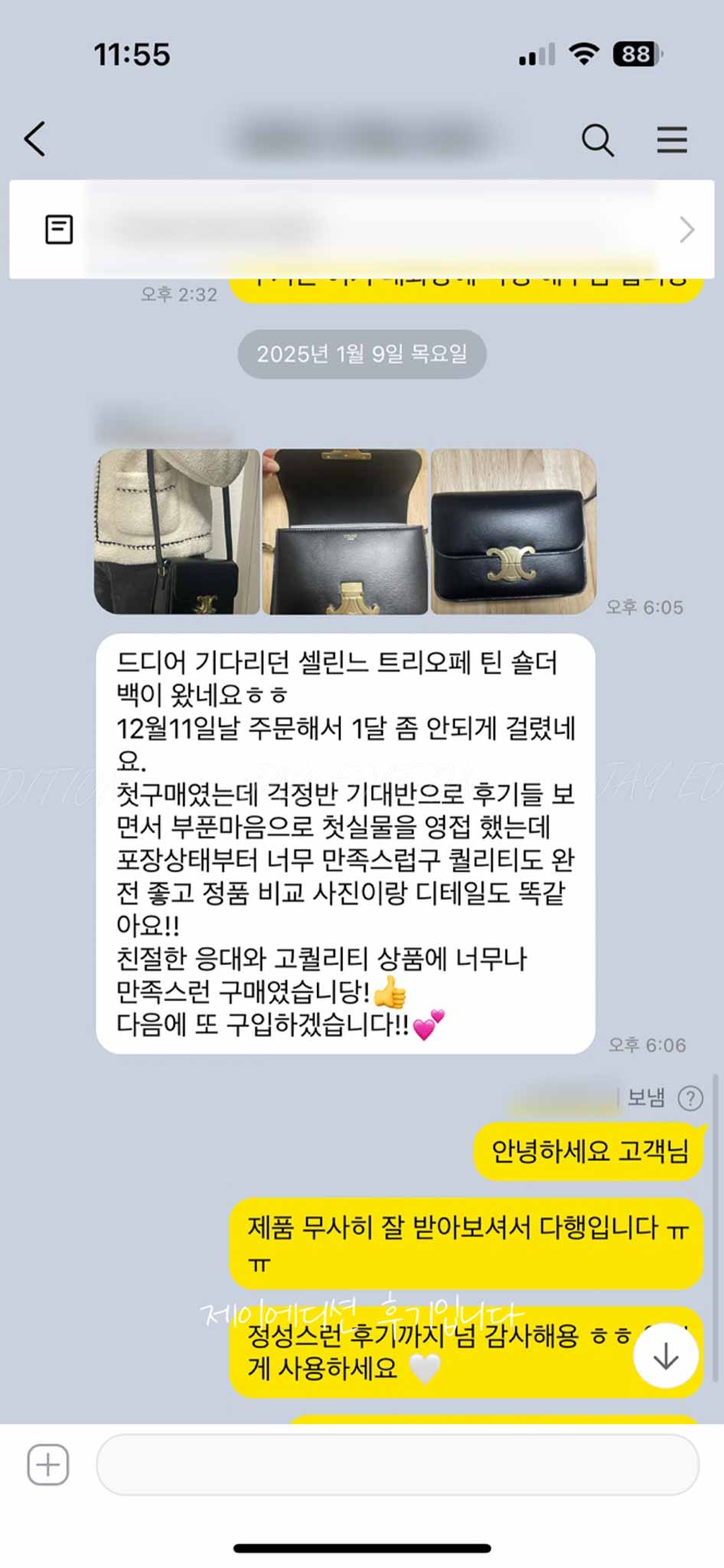Jump to the latest message with the down arrow
The width and height of the screenshot is (724, 1568).
665,1356
